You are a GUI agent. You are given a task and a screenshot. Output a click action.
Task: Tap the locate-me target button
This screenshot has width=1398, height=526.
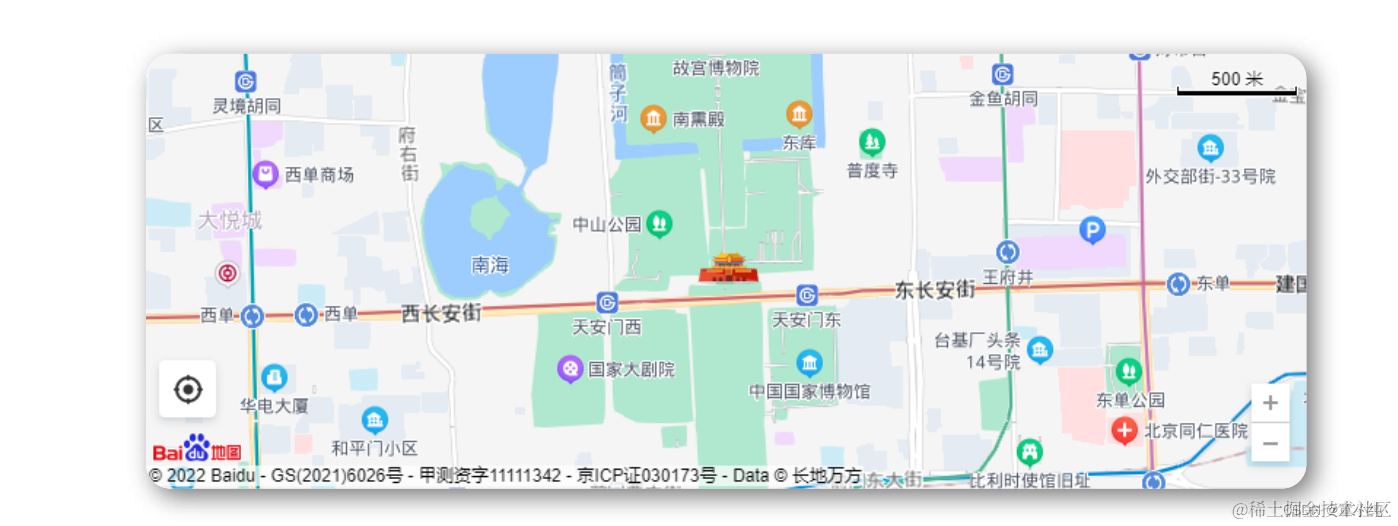tap(188, 389)
